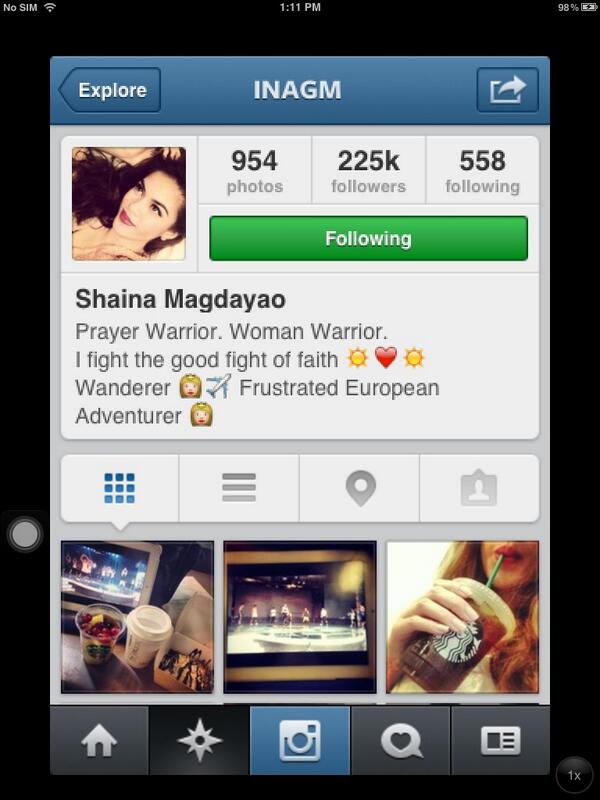Go to the Home feed tab
The height and width of the screenshot is (800, 600).
[99, 741]
